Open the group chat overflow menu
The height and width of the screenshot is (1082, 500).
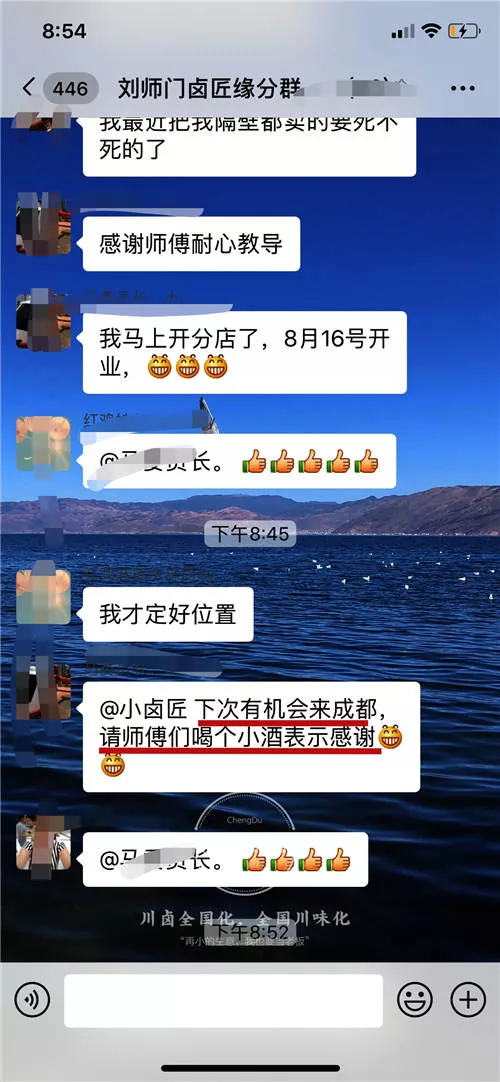pos(462,88)
